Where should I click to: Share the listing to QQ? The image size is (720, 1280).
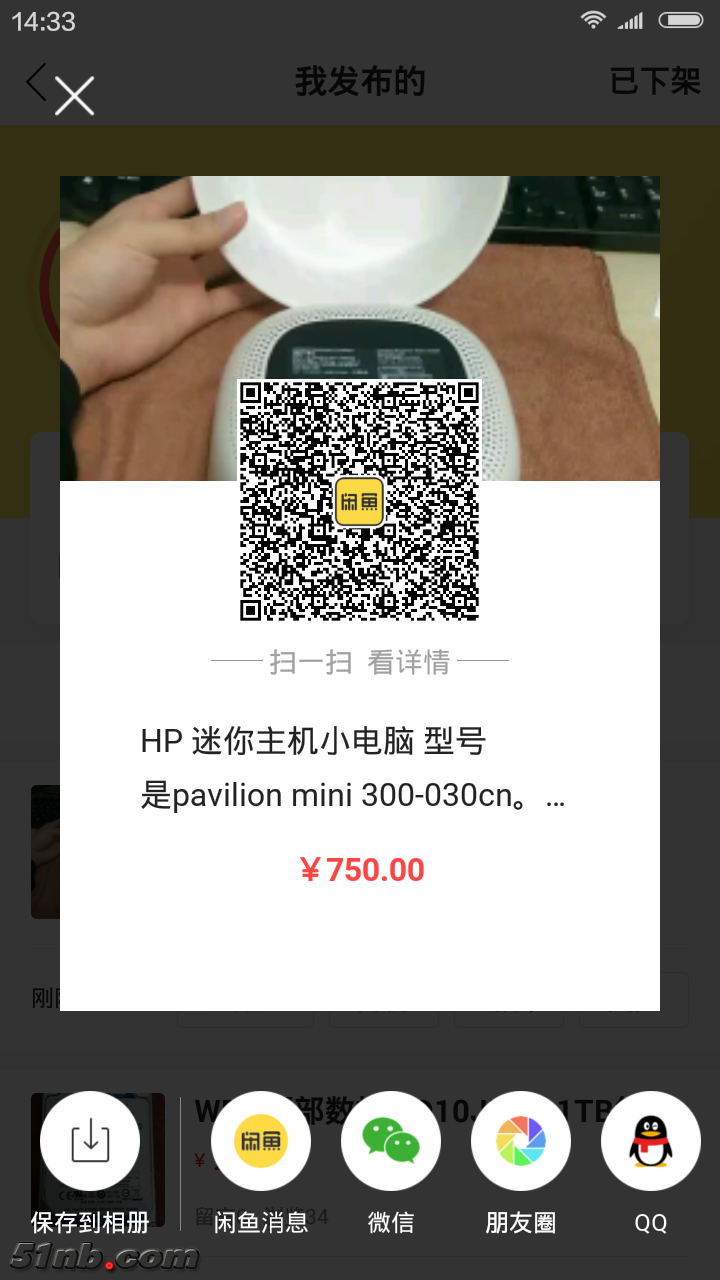pyautogui.click(x=651, y=1141)
